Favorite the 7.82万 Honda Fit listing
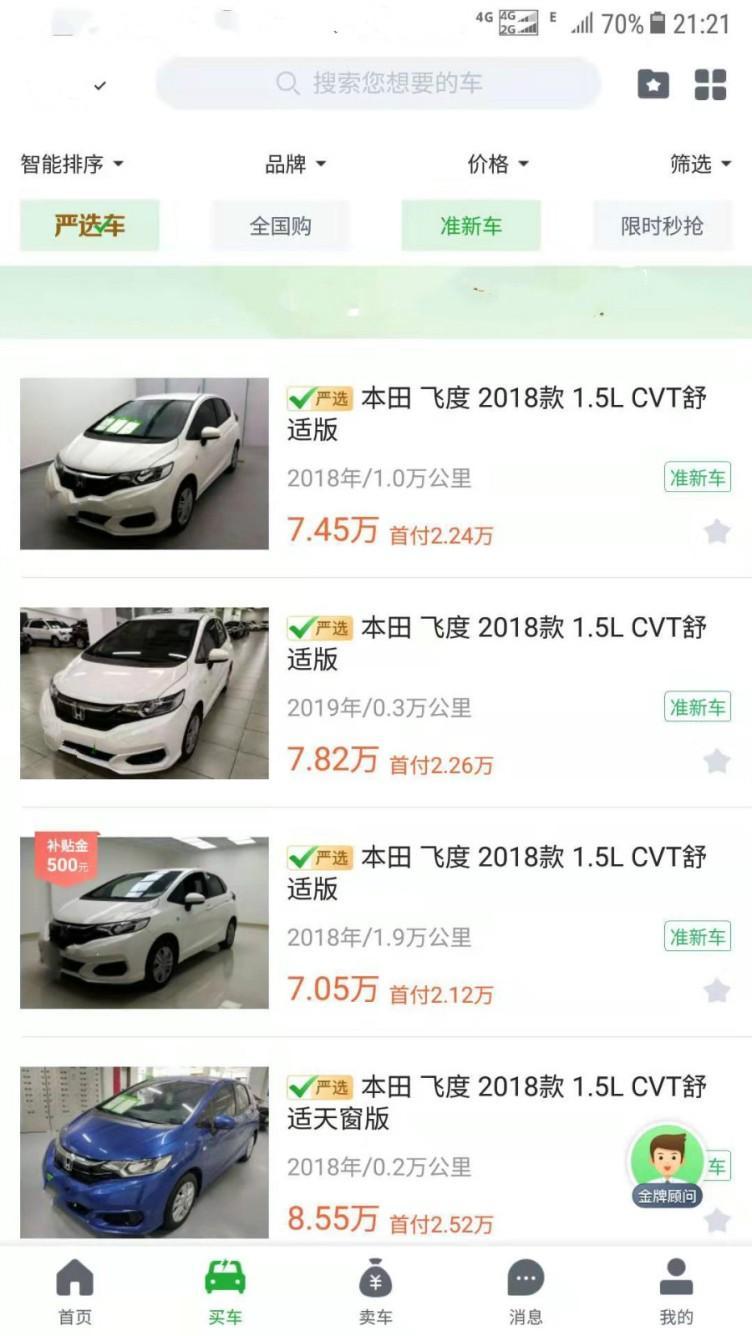752x1336 pixels. coord(717,762)
